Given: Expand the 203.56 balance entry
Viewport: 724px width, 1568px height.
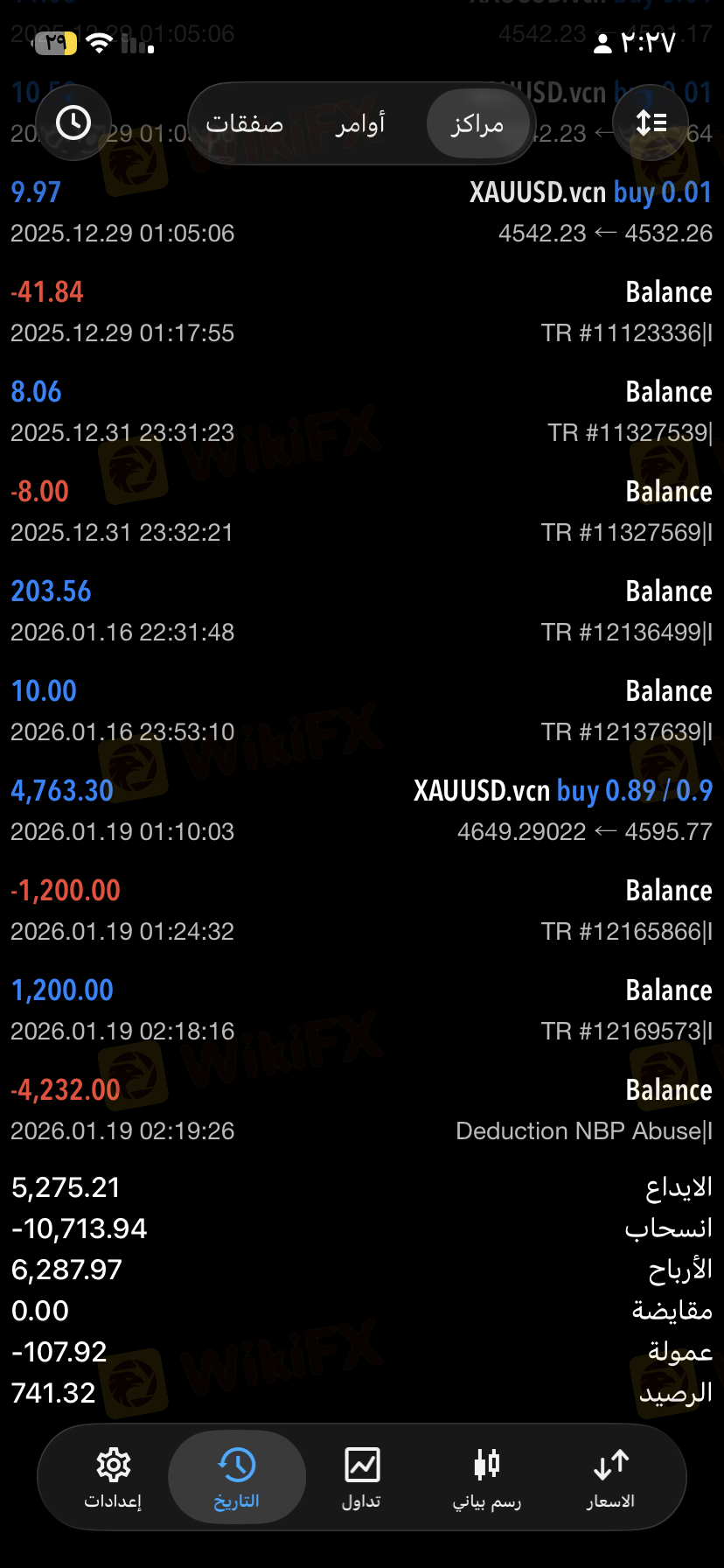Looking at the screenshot, I should tap(362, 611).
